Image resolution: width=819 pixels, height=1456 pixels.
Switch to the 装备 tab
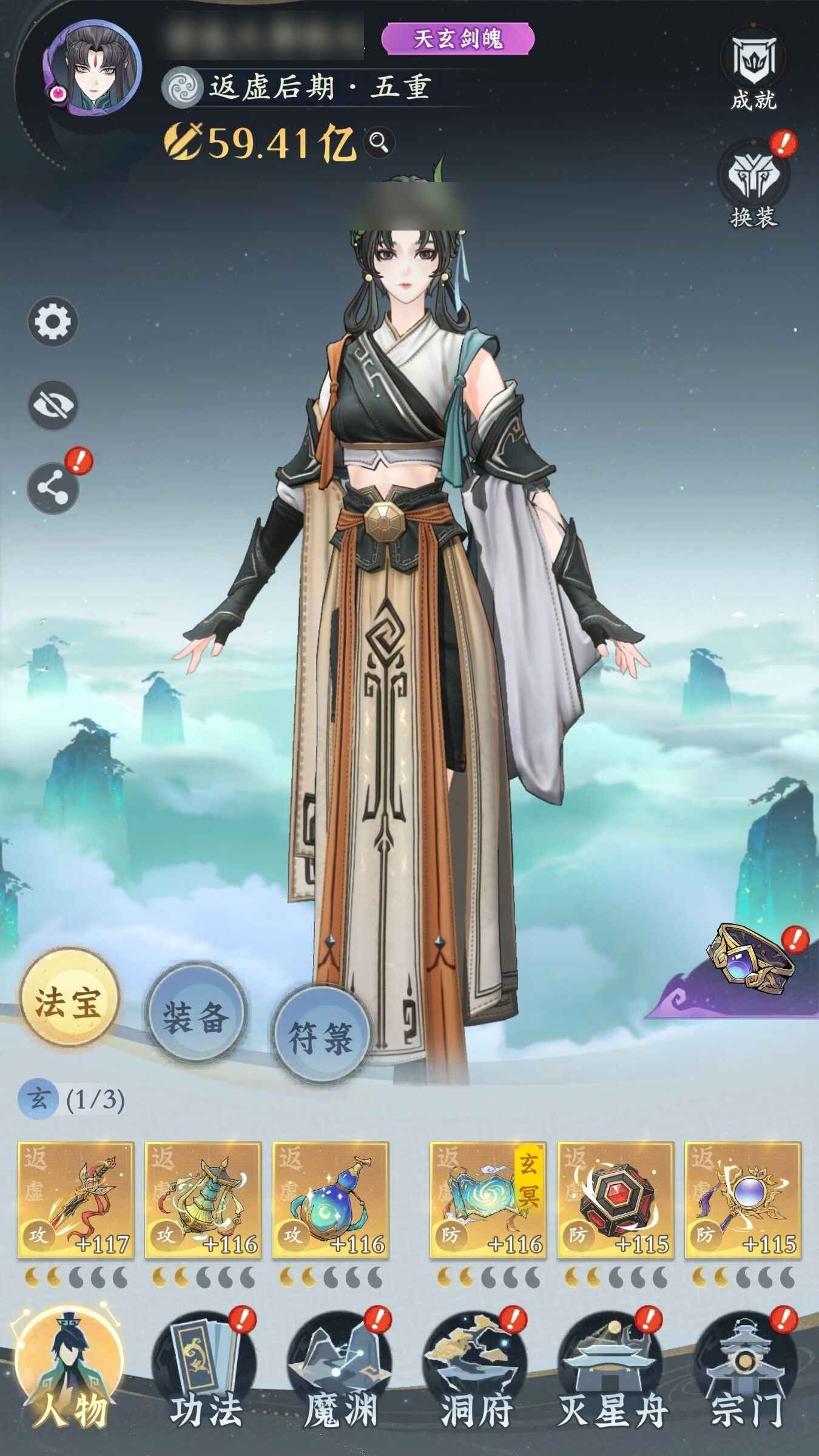[x=196, y=1017]
